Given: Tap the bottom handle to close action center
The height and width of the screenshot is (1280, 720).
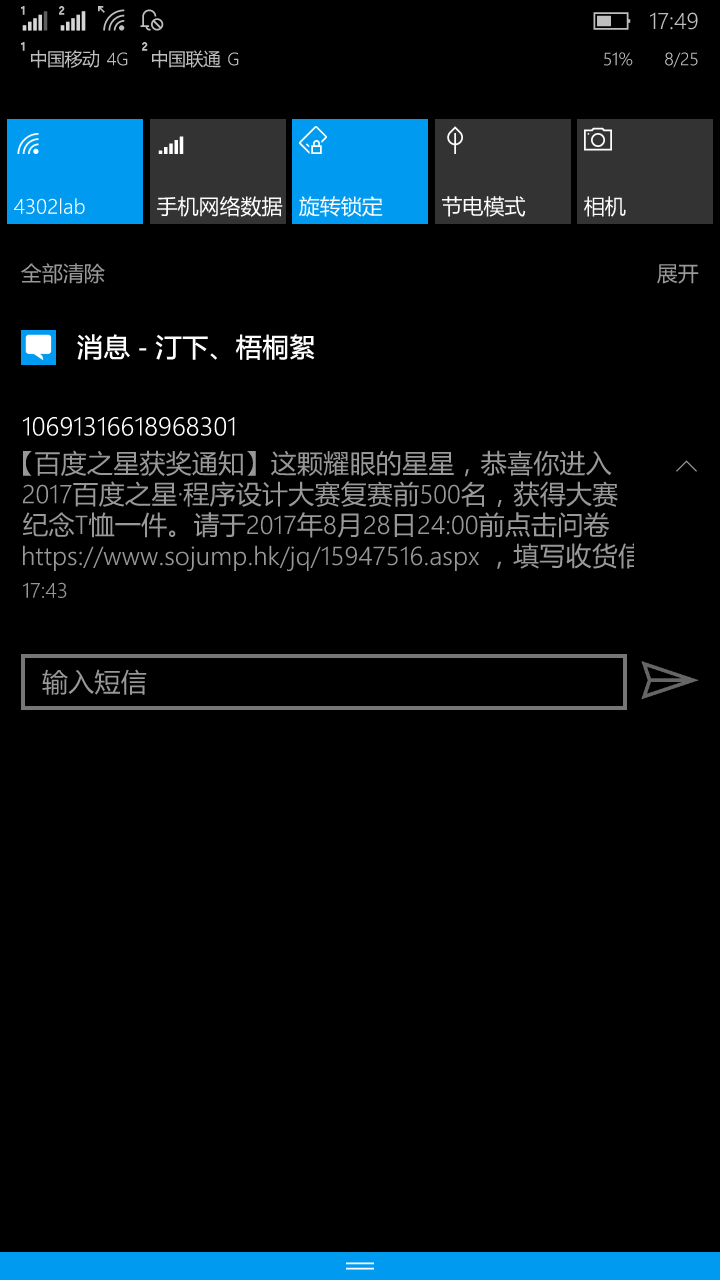Looking at the screenshot, I should (x=360, y=1265).
